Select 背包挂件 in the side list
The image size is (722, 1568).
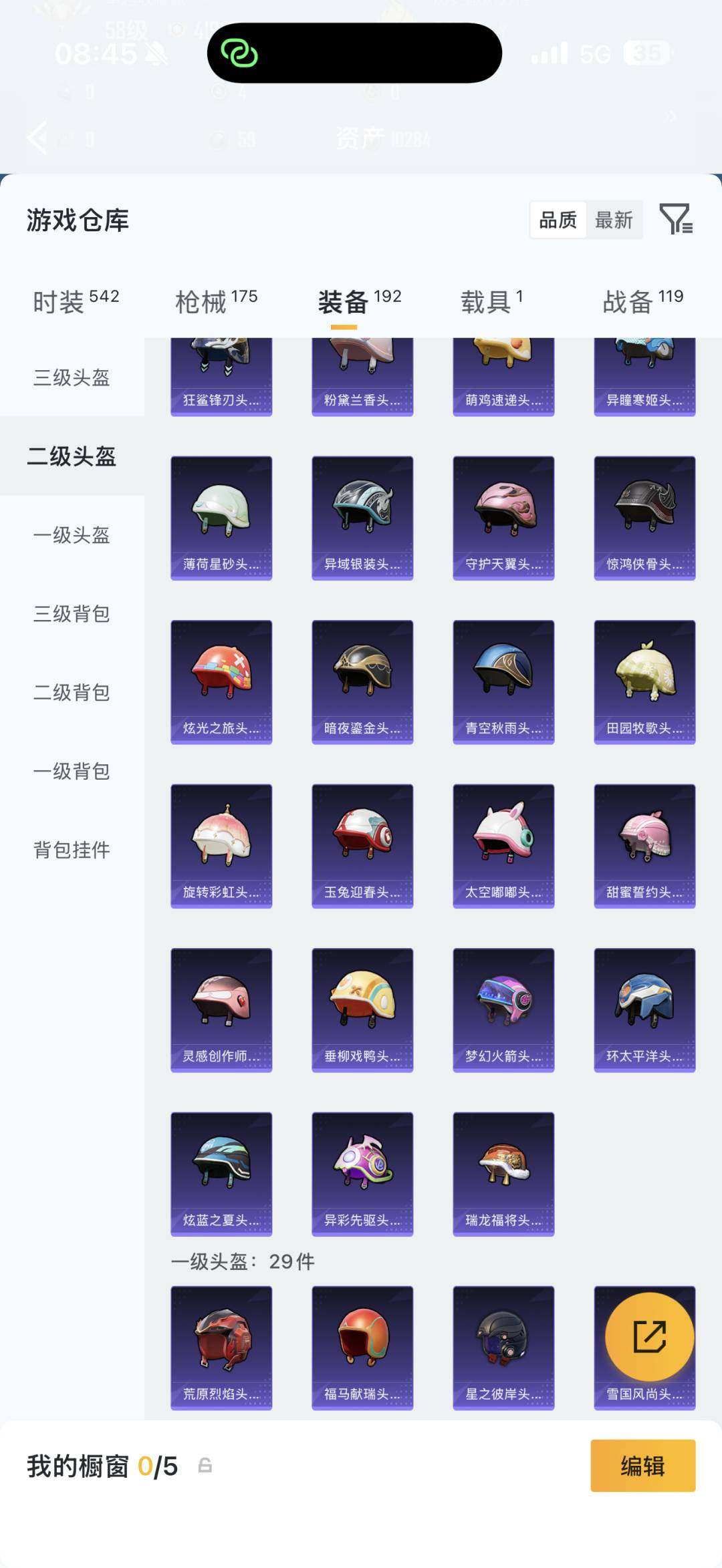[x=72, y=850]
